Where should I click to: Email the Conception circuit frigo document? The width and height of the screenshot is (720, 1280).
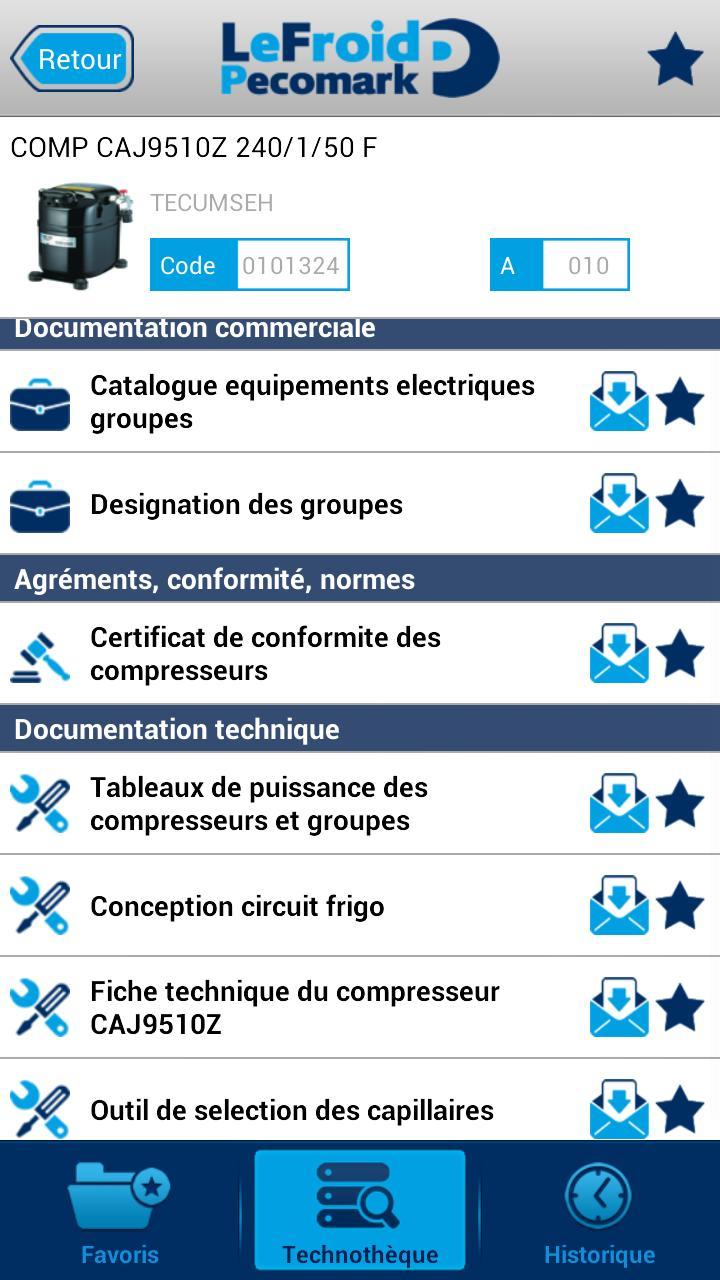coord(619,906)
